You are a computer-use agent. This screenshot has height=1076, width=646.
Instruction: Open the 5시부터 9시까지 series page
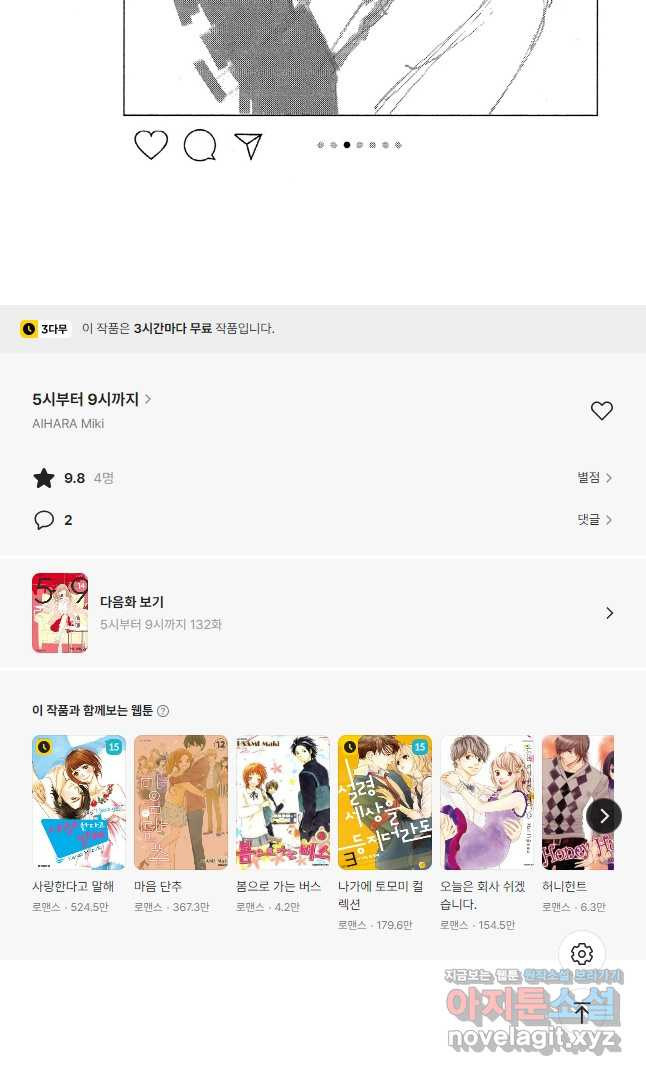(91, 399)
